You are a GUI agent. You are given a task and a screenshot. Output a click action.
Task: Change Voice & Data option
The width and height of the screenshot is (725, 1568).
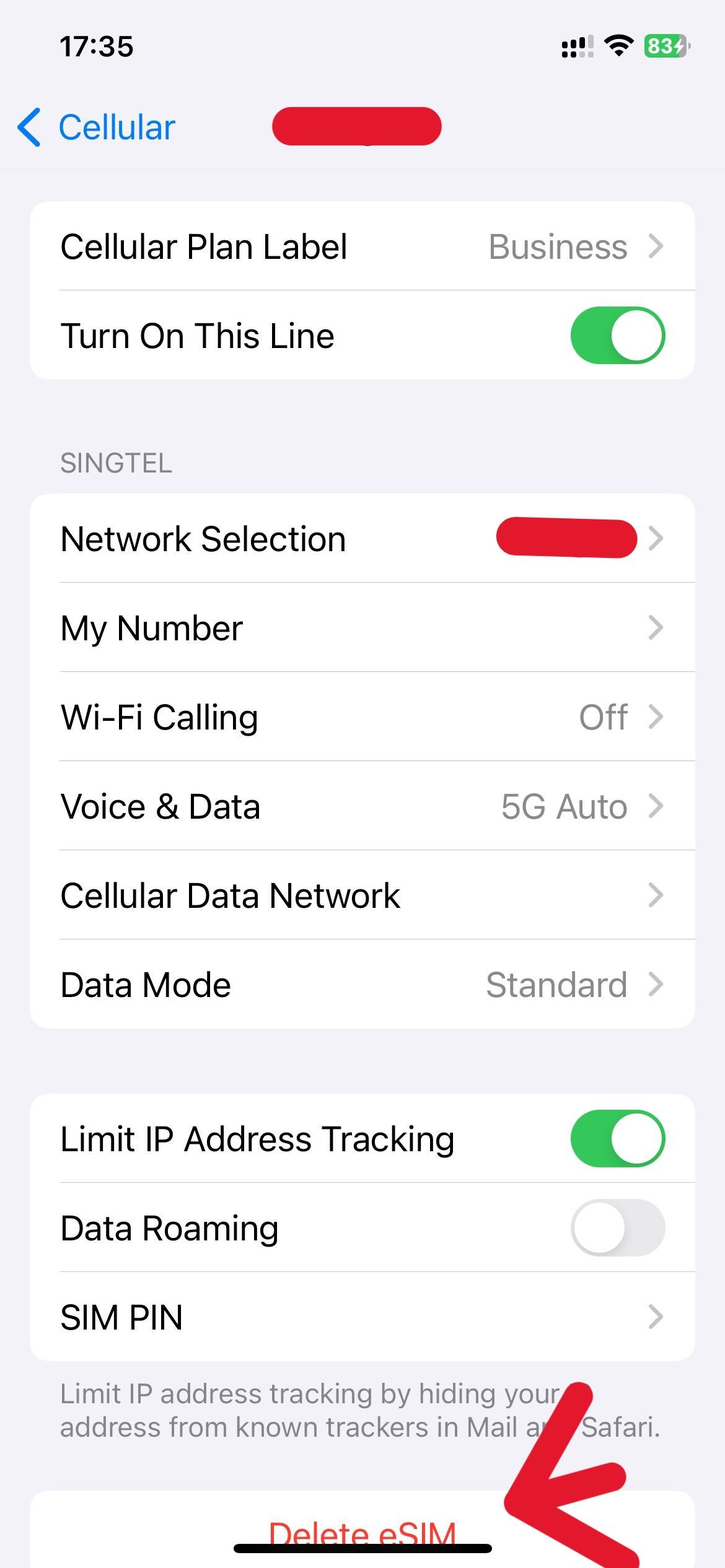click(x=362, y=806)
